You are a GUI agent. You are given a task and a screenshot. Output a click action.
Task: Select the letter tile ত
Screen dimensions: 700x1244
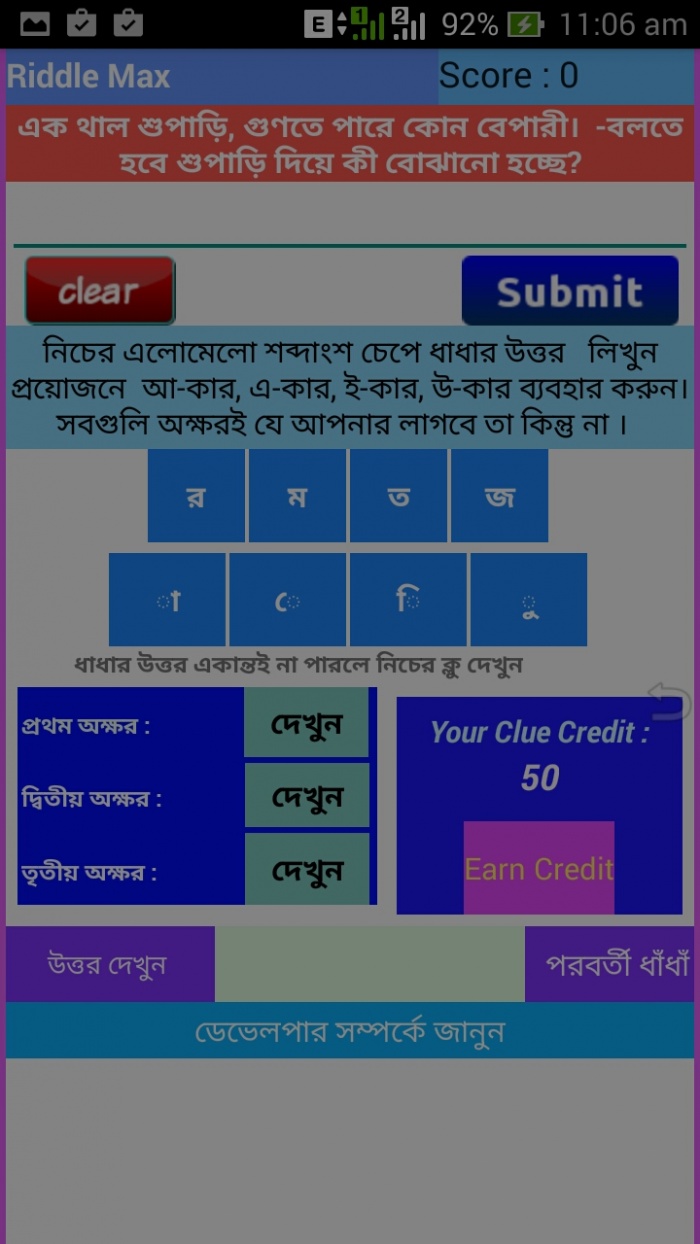tap(398, 496)
